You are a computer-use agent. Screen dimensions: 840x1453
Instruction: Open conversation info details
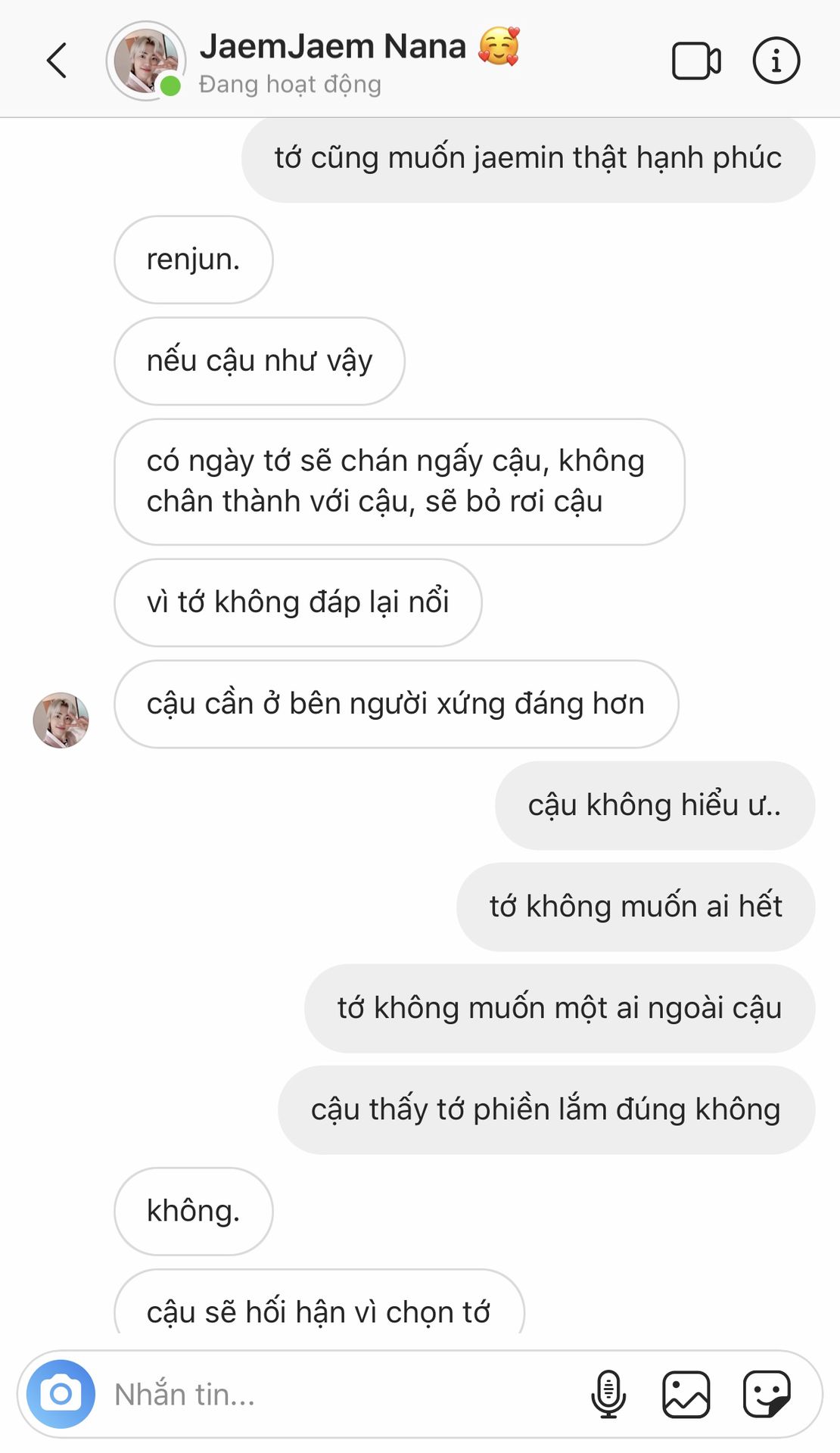coord(776,61)
